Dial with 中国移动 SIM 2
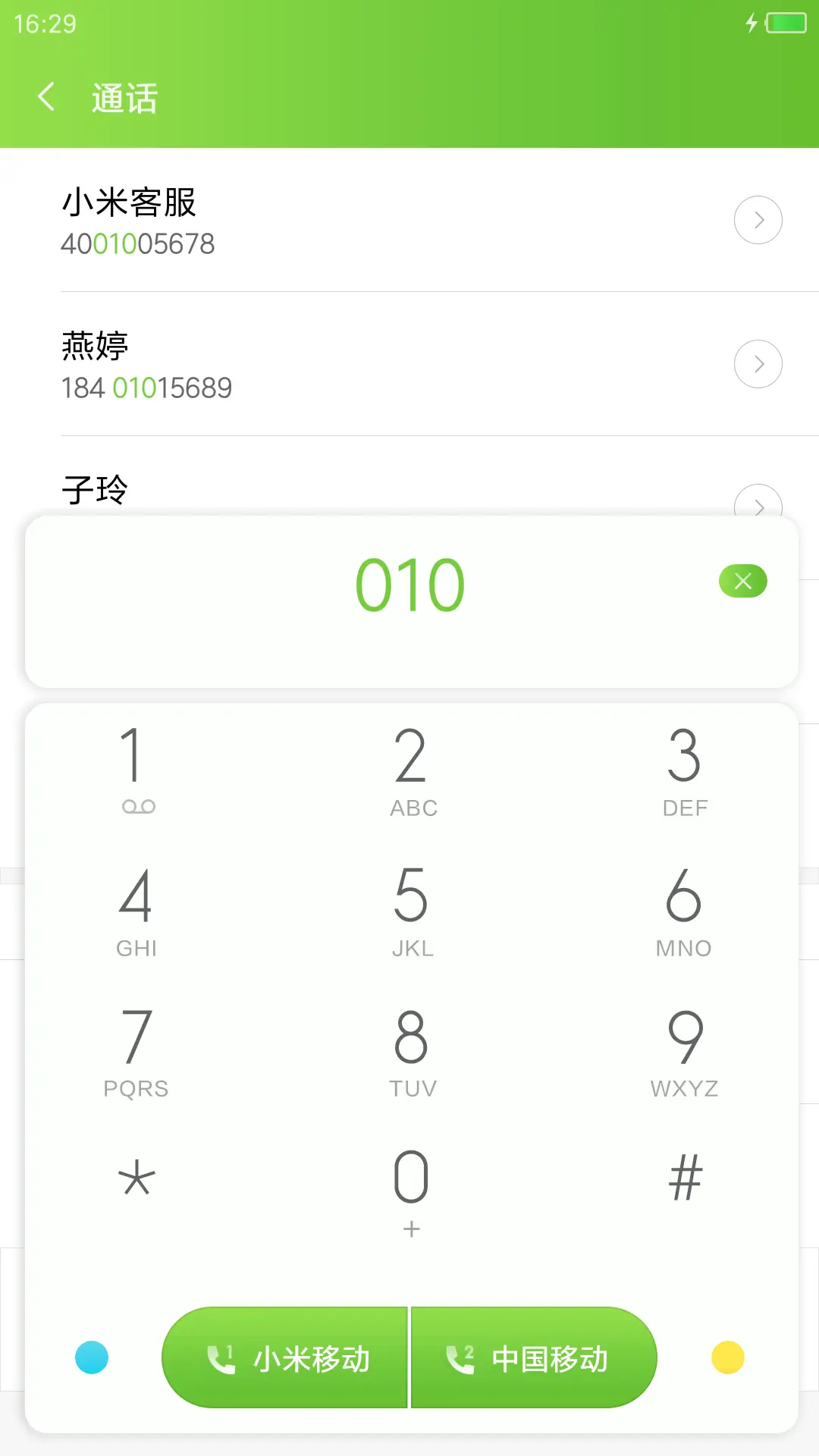 tap(535, 1357)
